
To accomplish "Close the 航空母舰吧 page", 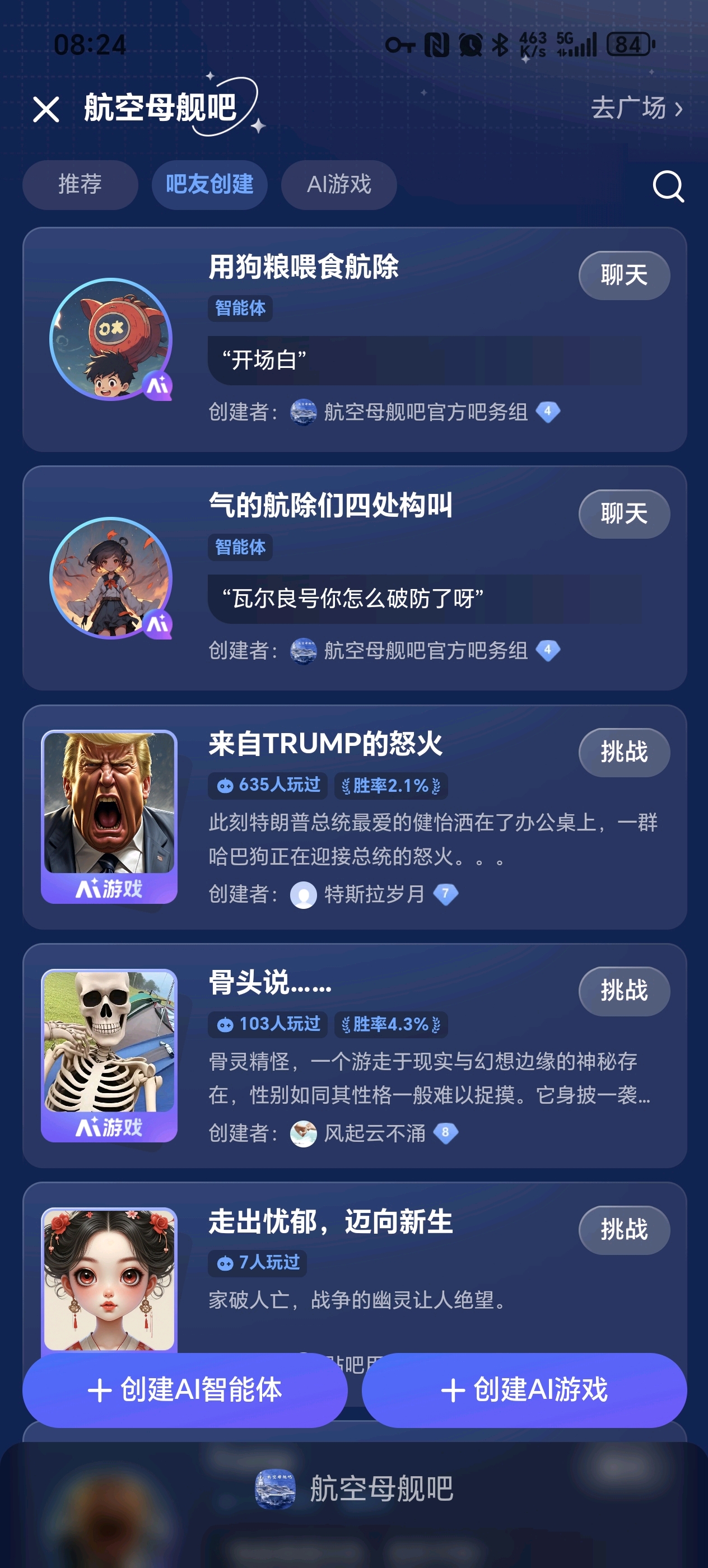I will pos(46,110).
